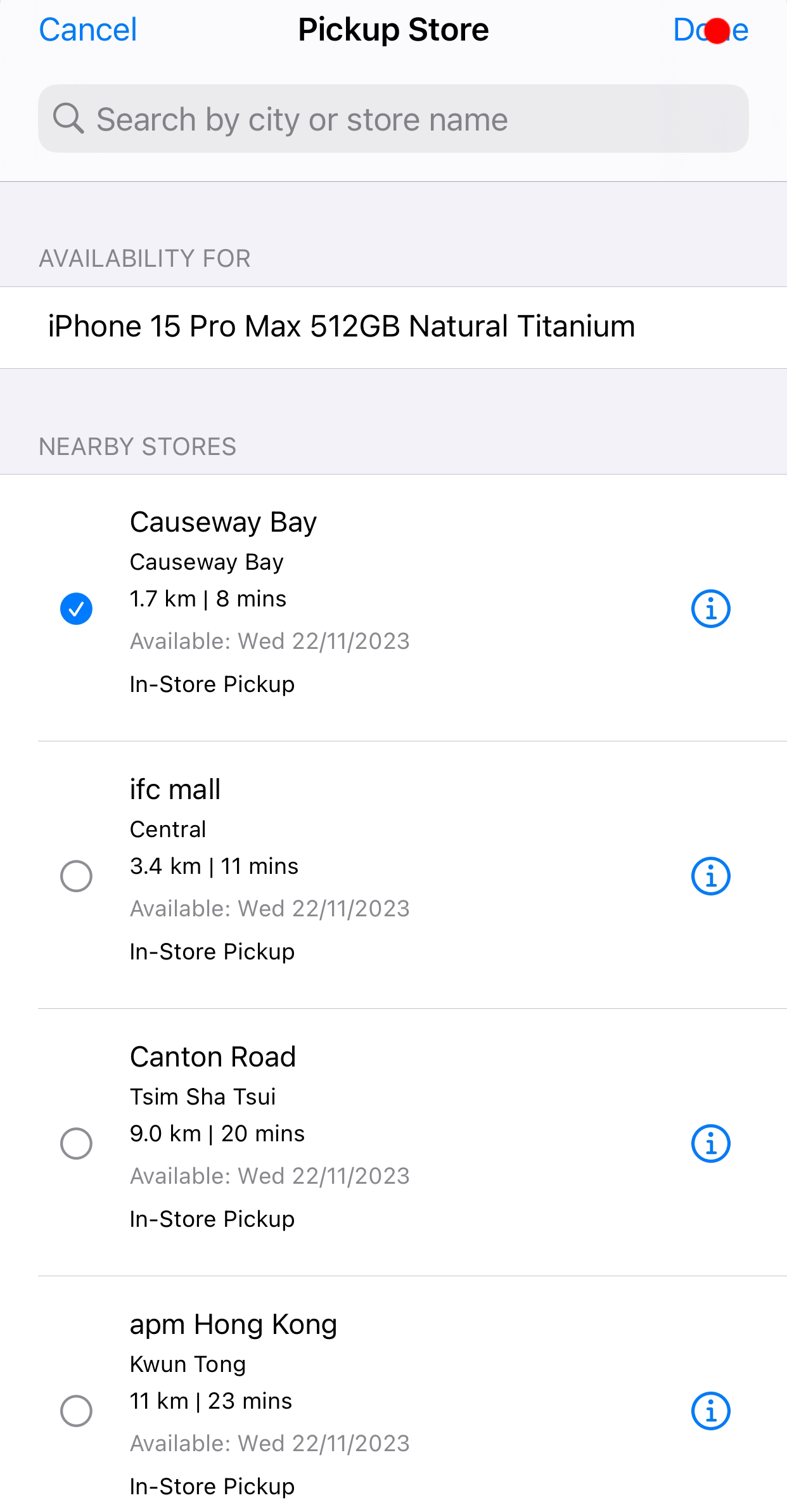Viewport: 787px width, 1512px height.
Task: Choose the ifc mall store
Action: [76, 876]
